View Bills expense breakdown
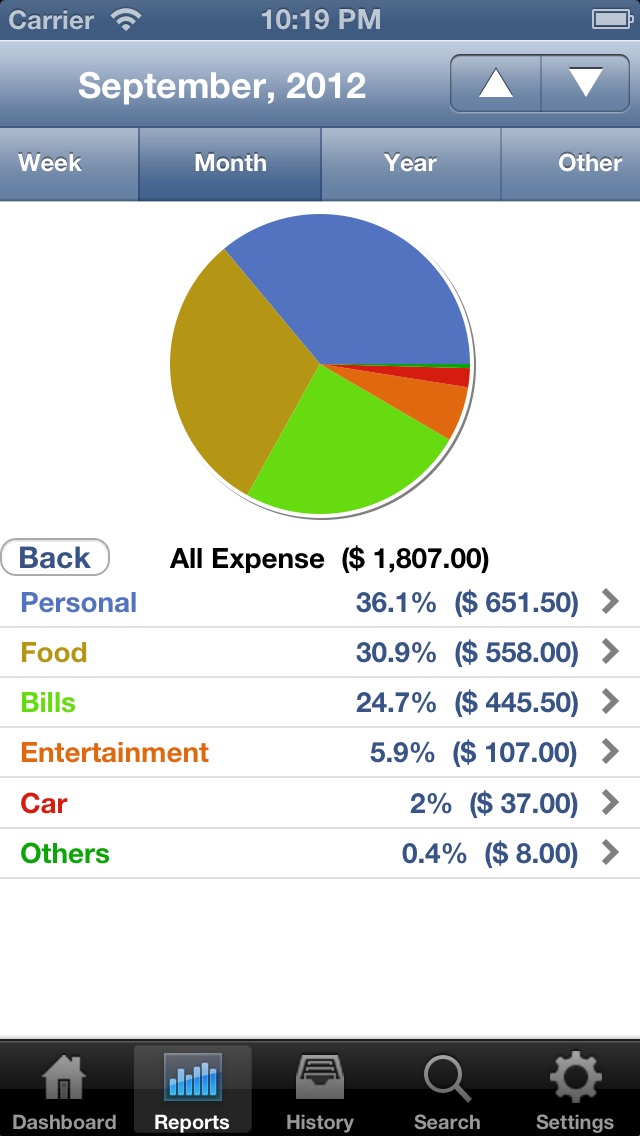The image size is (640, 1136). tap(320, 703)
